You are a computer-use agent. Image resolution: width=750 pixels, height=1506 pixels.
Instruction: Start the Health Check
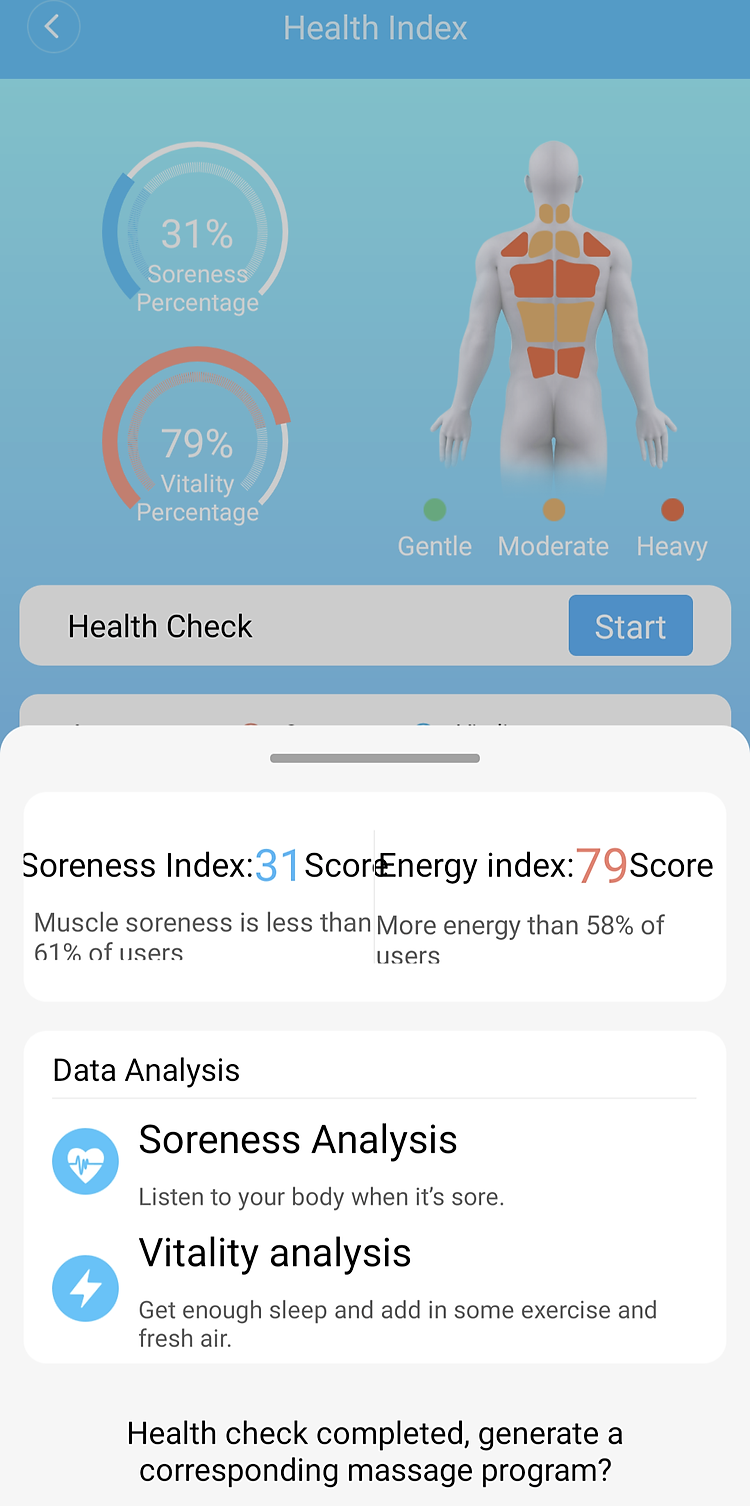630,626
